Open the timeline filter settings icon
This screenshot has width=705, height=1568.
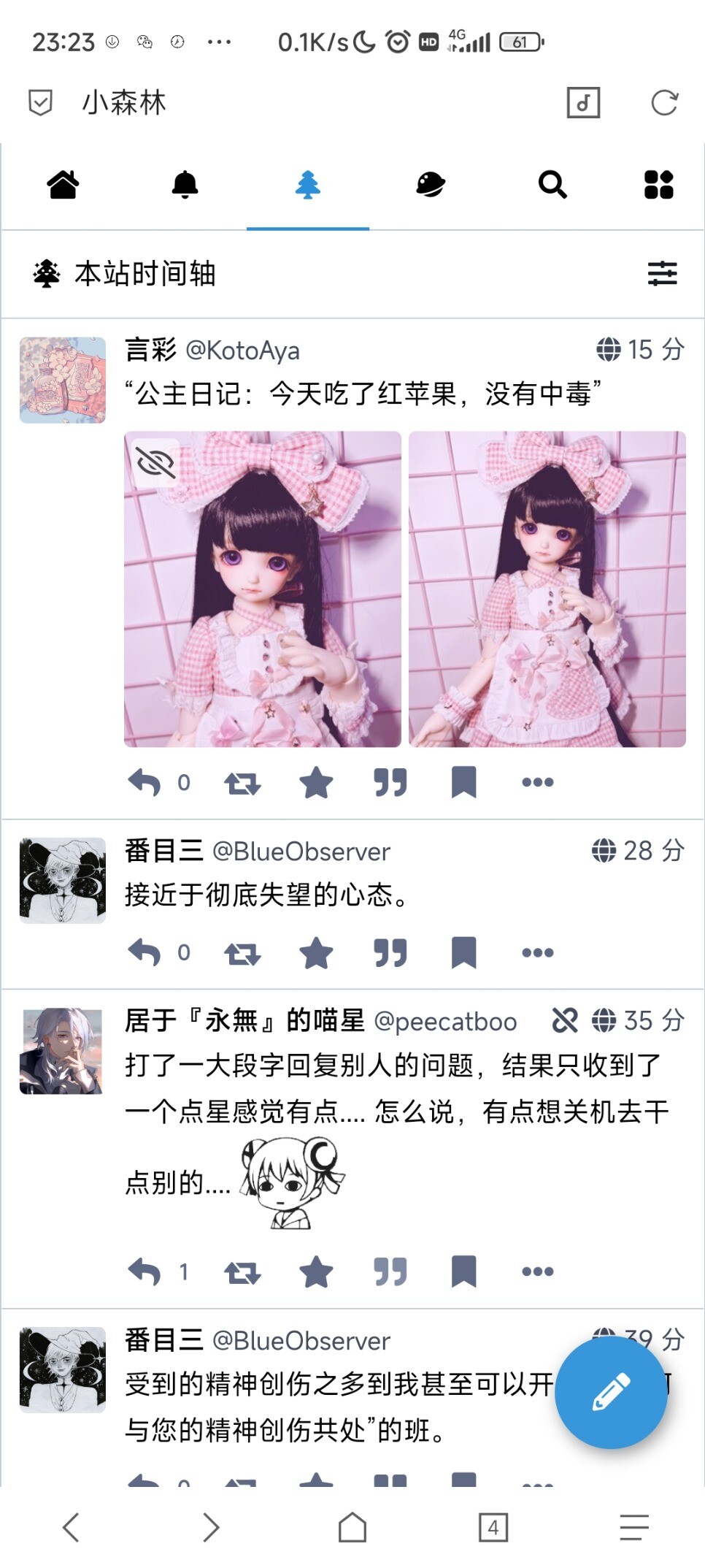tap(662, 274)
